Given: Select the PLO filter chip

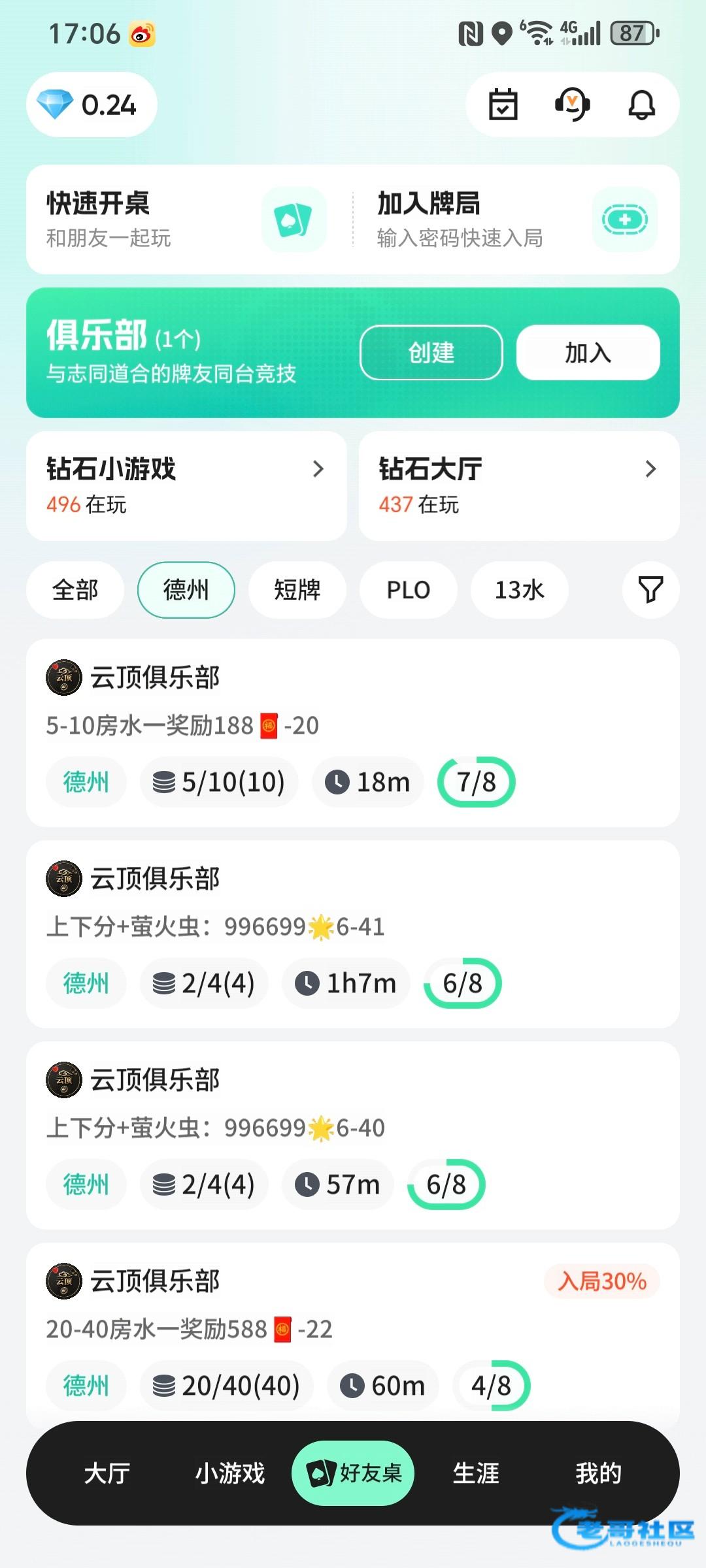Looking at the screenshot, I should [x=409, y=590].
